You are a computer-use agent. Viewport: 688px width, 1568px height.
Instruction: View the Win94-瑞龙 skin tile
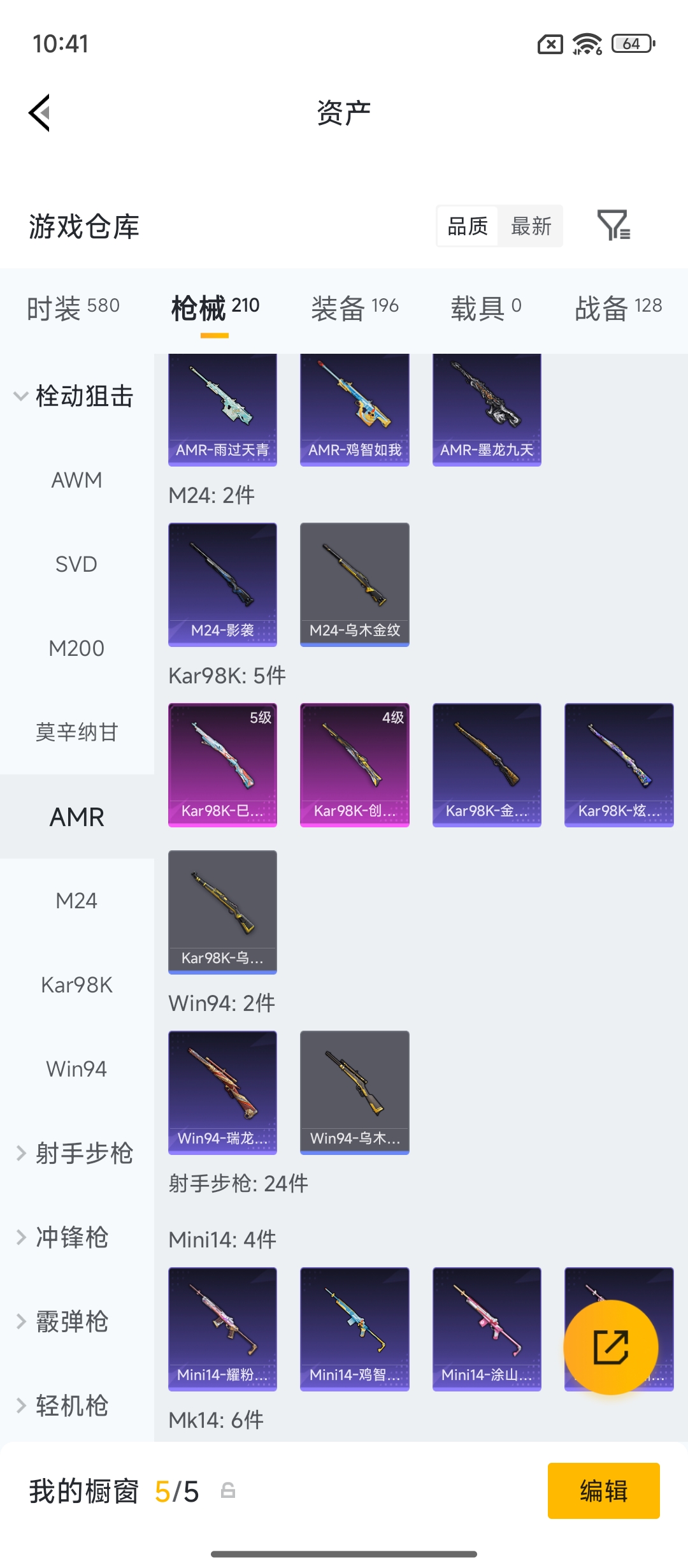(x=222, y=1092)
